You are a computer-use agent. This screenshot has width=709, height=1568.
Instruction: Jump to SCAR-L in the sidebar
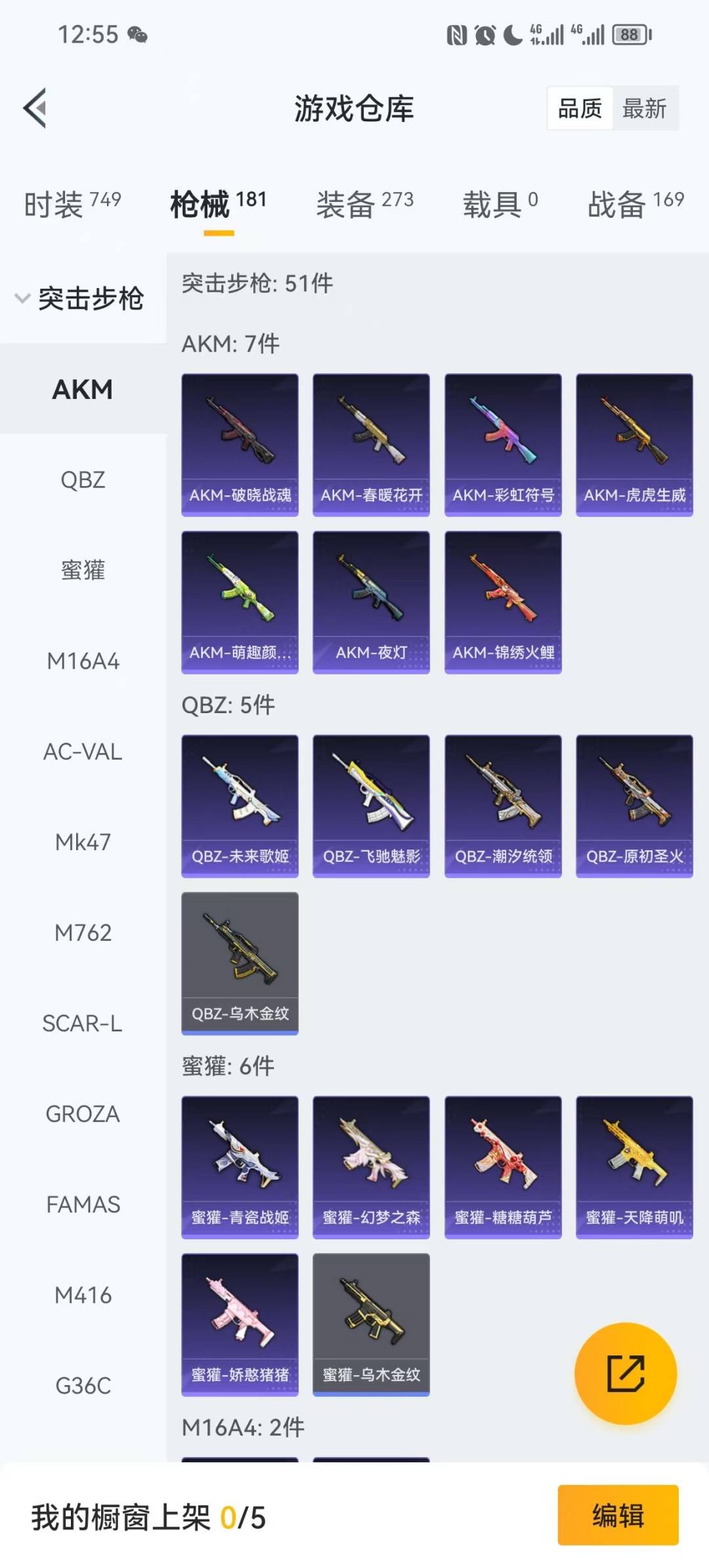(x=83, y=1023)
